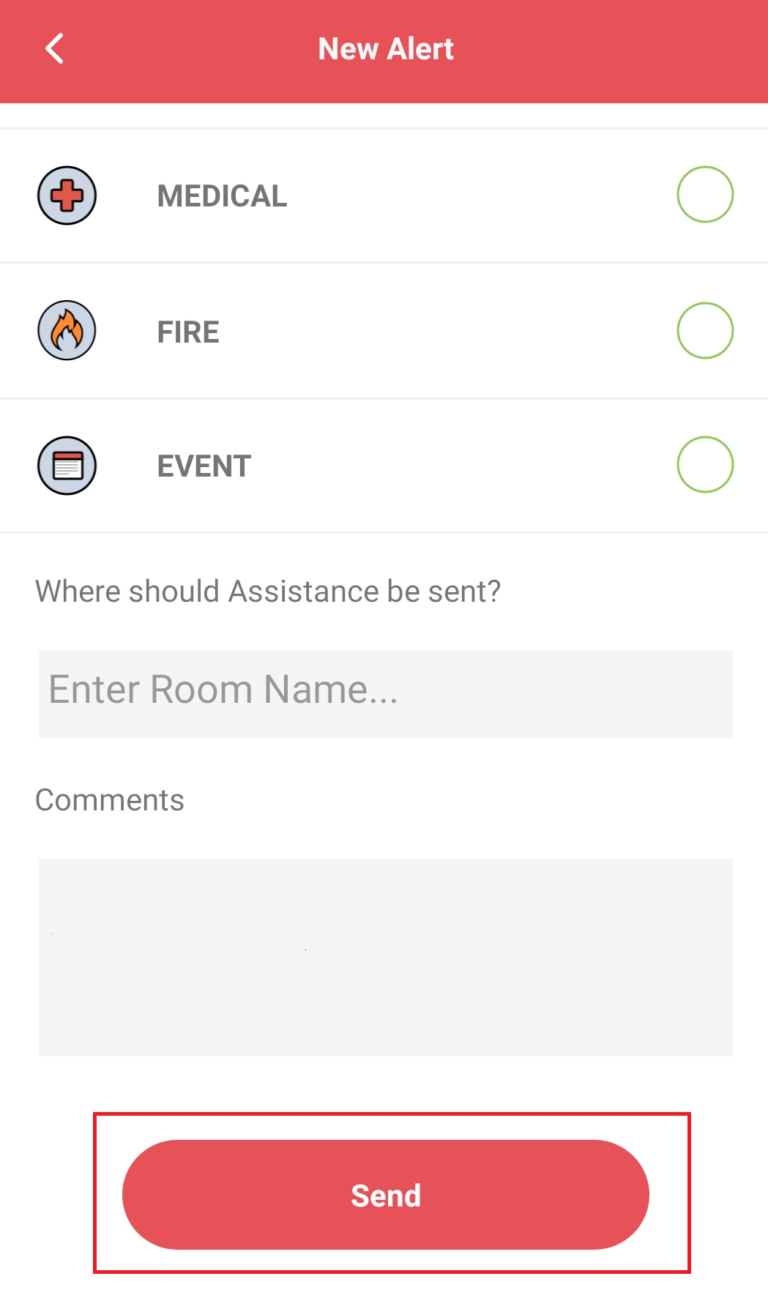Click the 'Where should Assistance be sent?' label
This screenshot has width=768, height=1298.
[x=268, y=591]
